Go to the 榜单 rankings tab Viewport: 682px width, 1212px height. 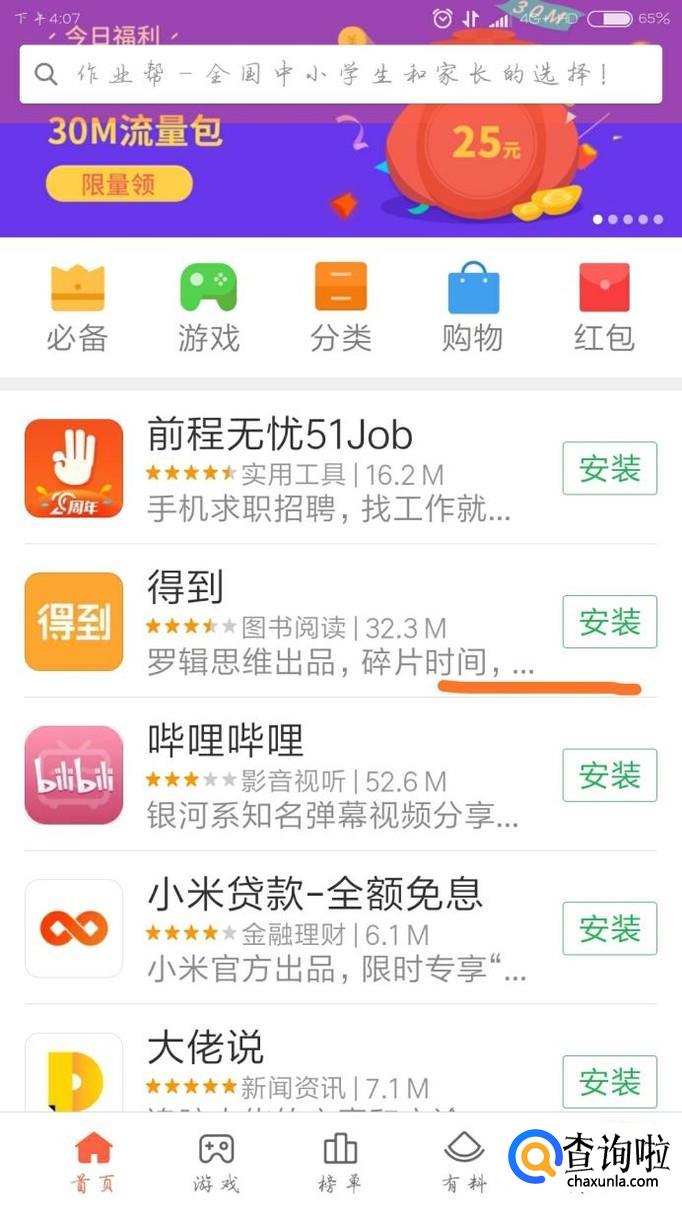point(340,1162)
